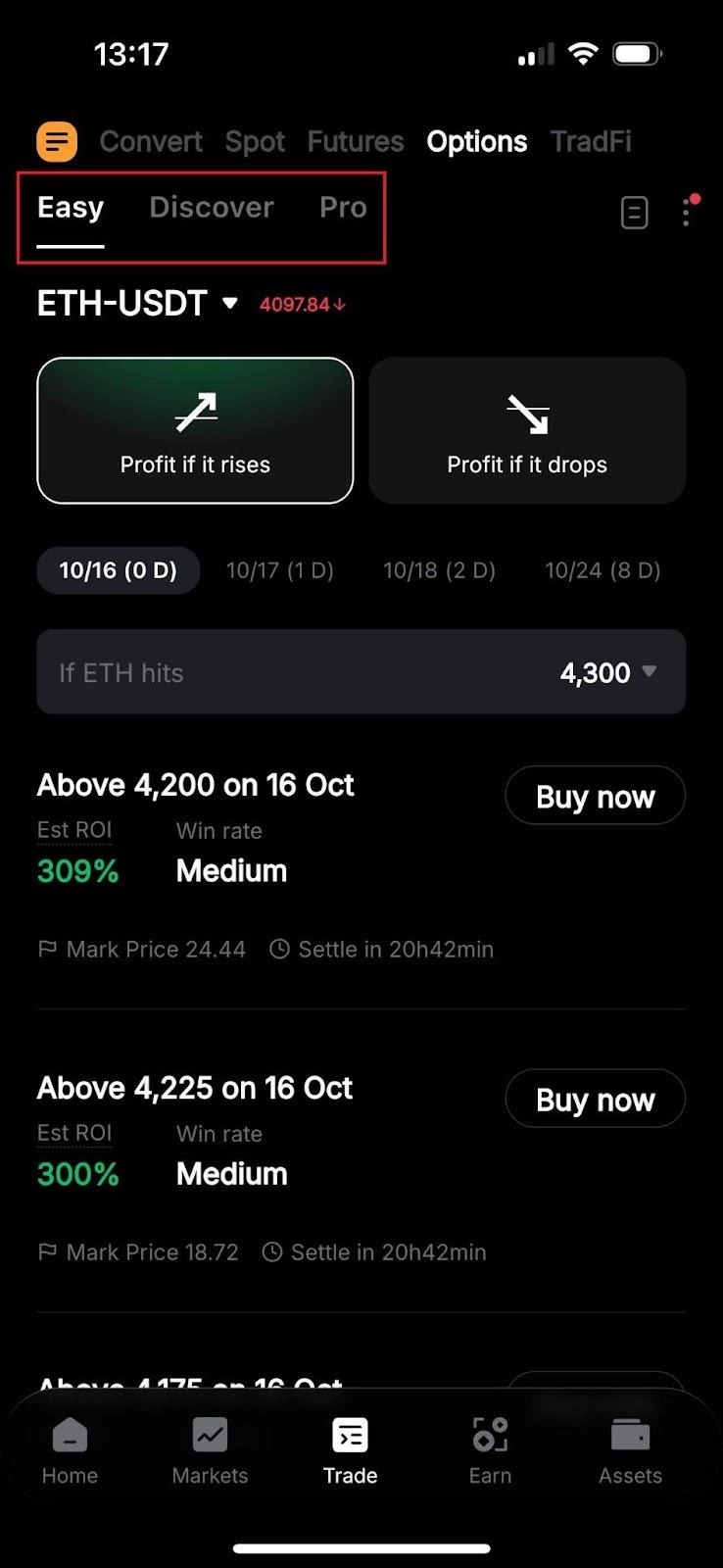723x1568 pixels.
Task: Open the Futures tab
Action: click(355, 141)
